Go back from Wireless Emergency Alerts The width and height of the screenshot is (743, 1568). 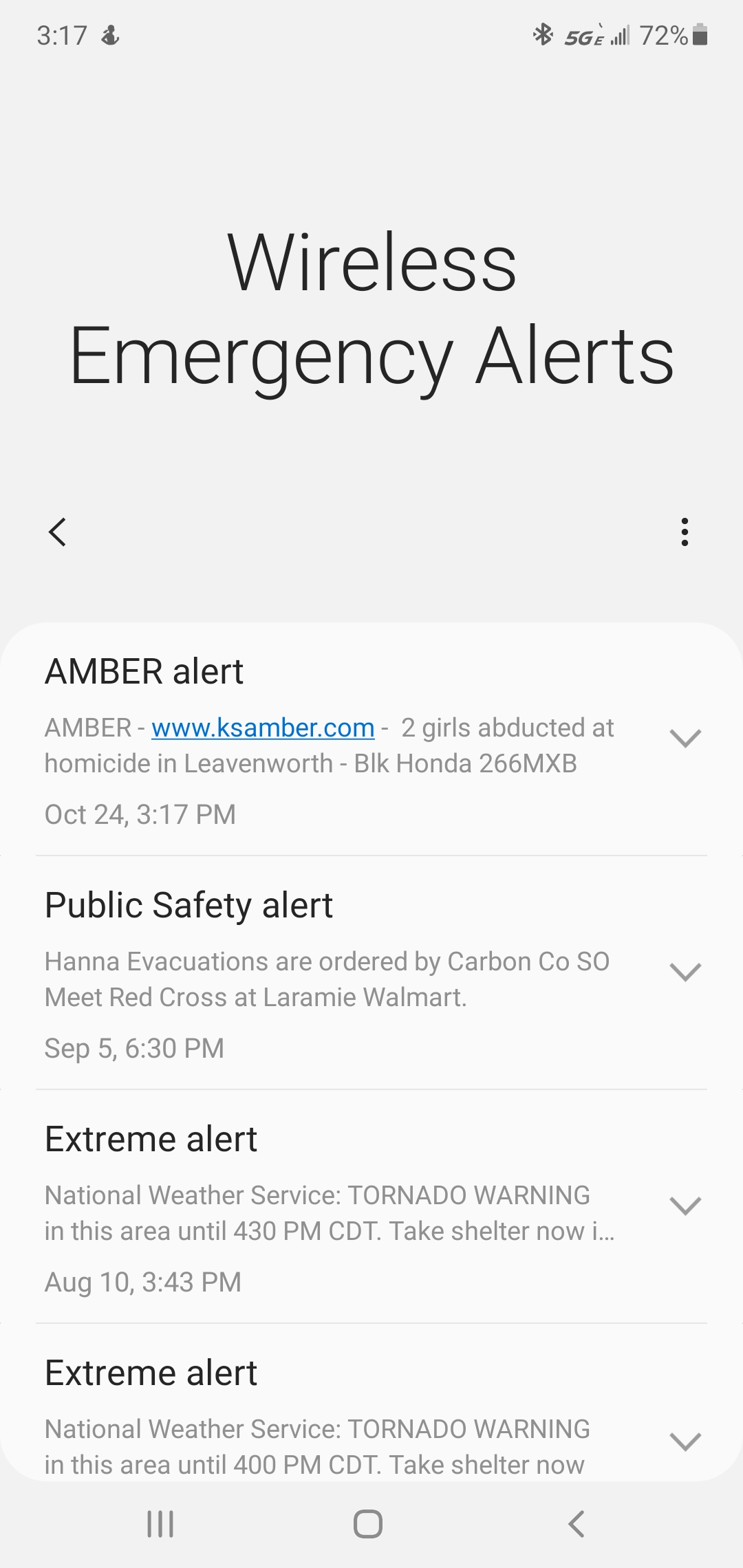click(58, 532)
